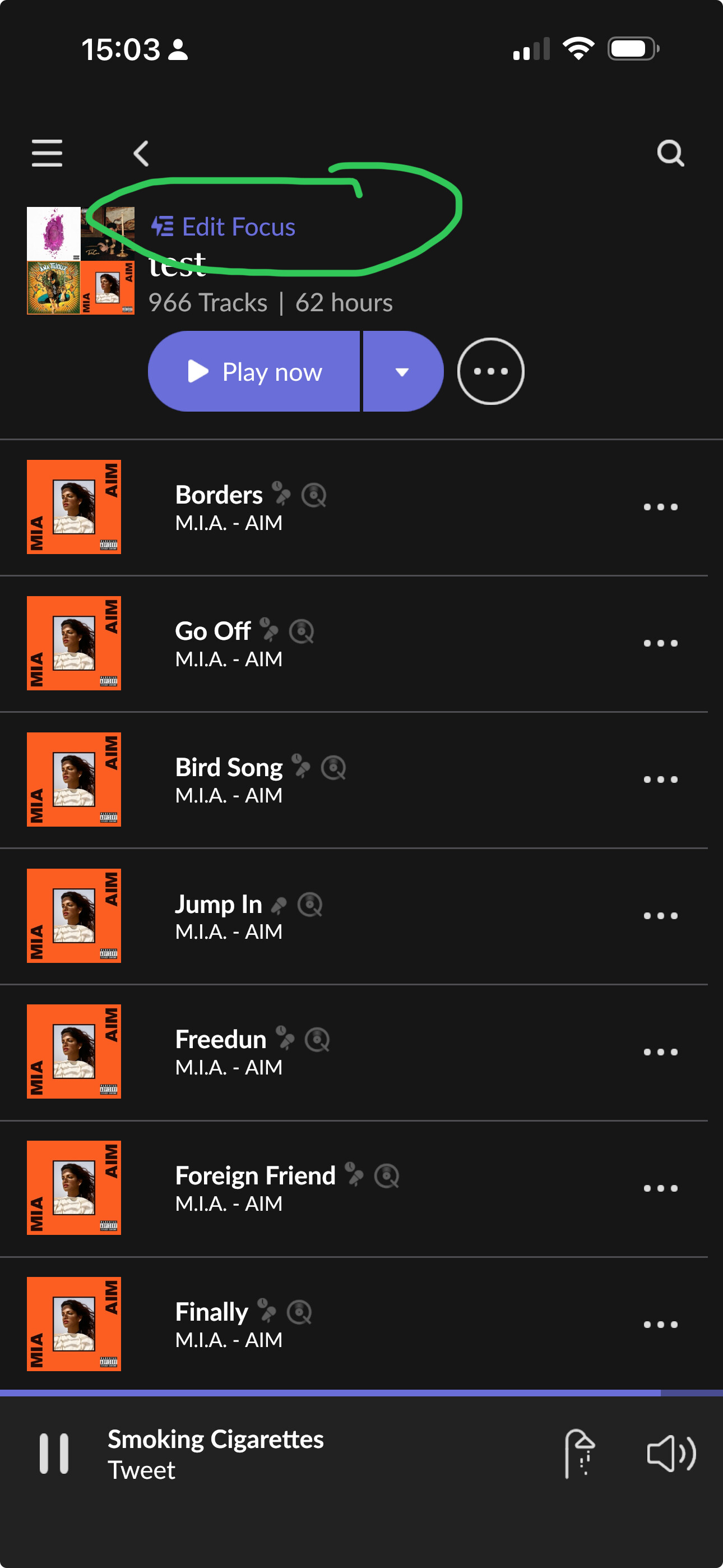
Task: Open the signal path icon in the player bar
Action: point(580,1454)
